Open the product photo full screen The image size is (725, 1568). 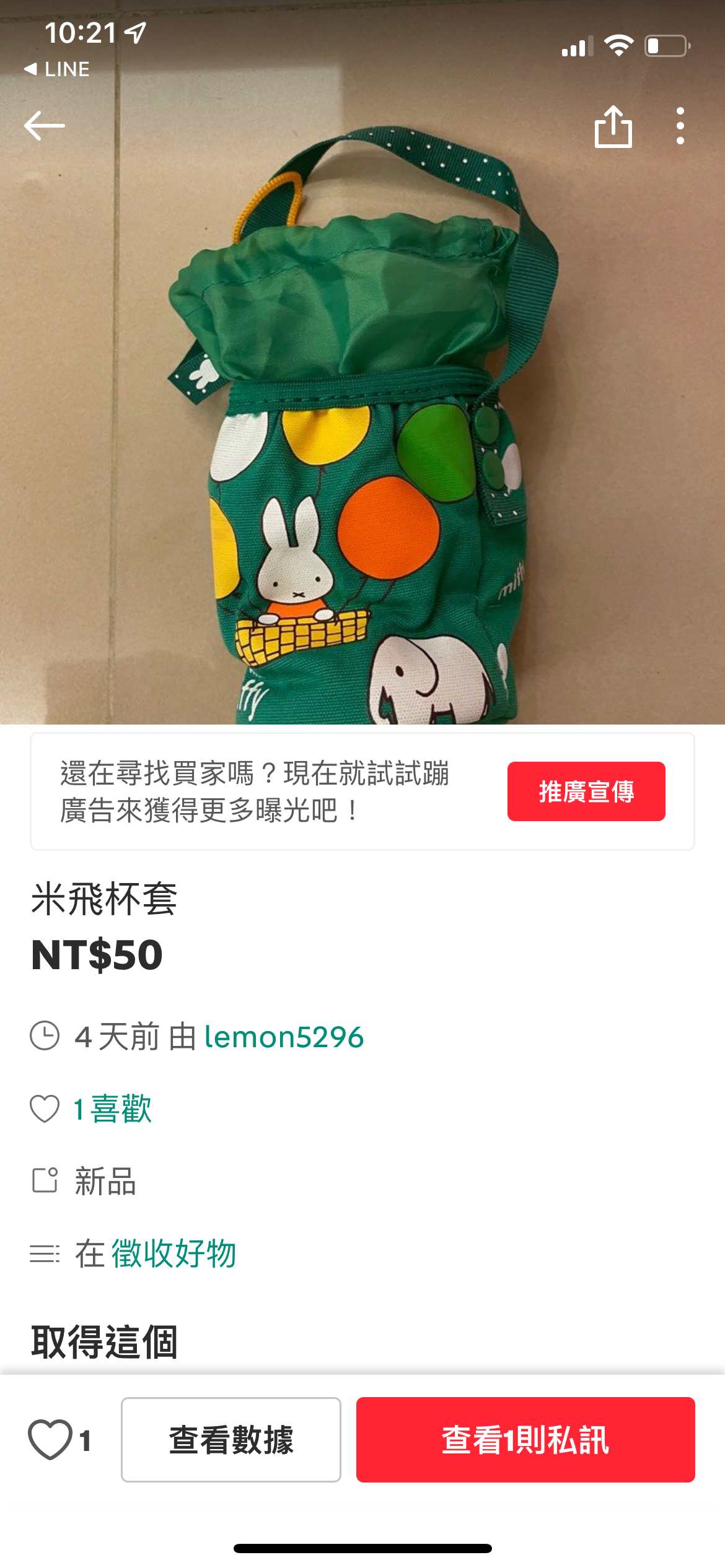pyautogui.click(x=362, y=433)
